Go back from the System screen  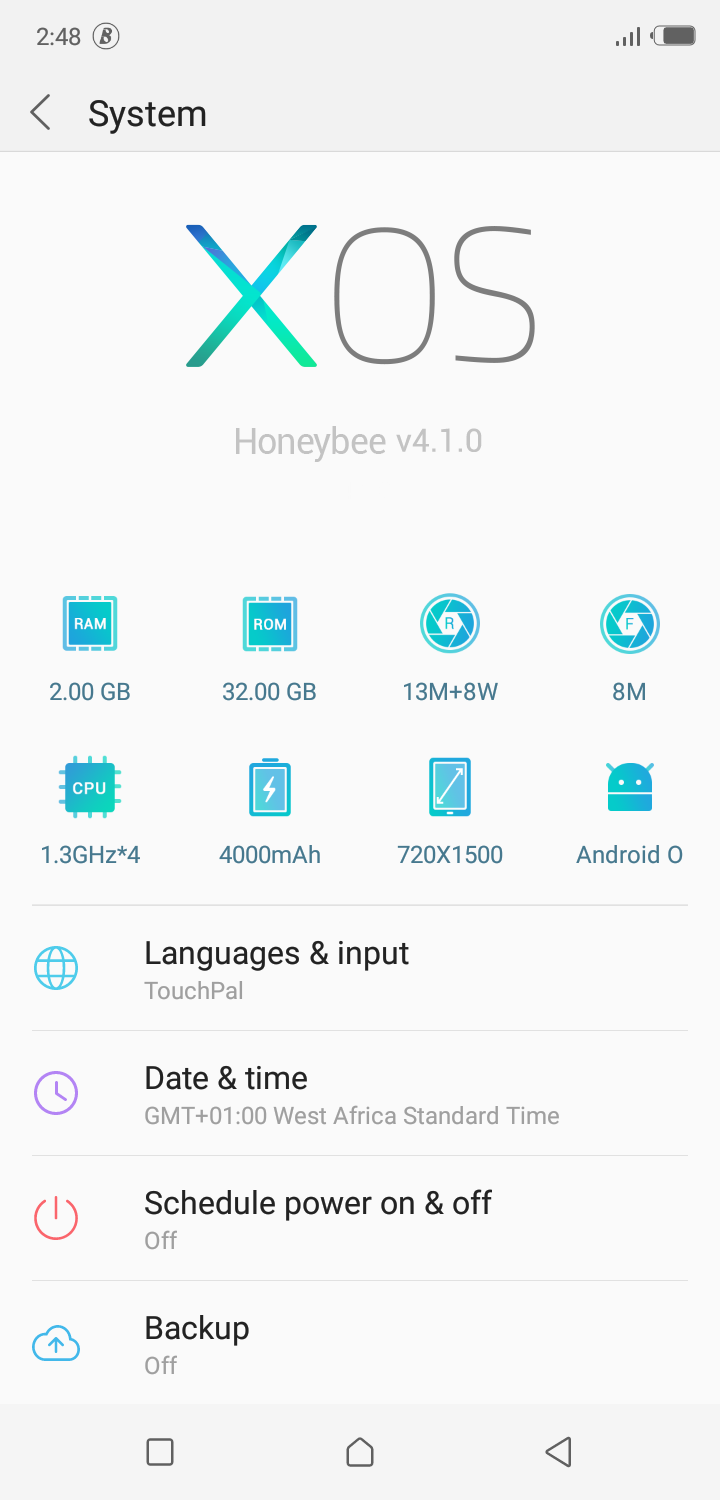tap(40, 113)
